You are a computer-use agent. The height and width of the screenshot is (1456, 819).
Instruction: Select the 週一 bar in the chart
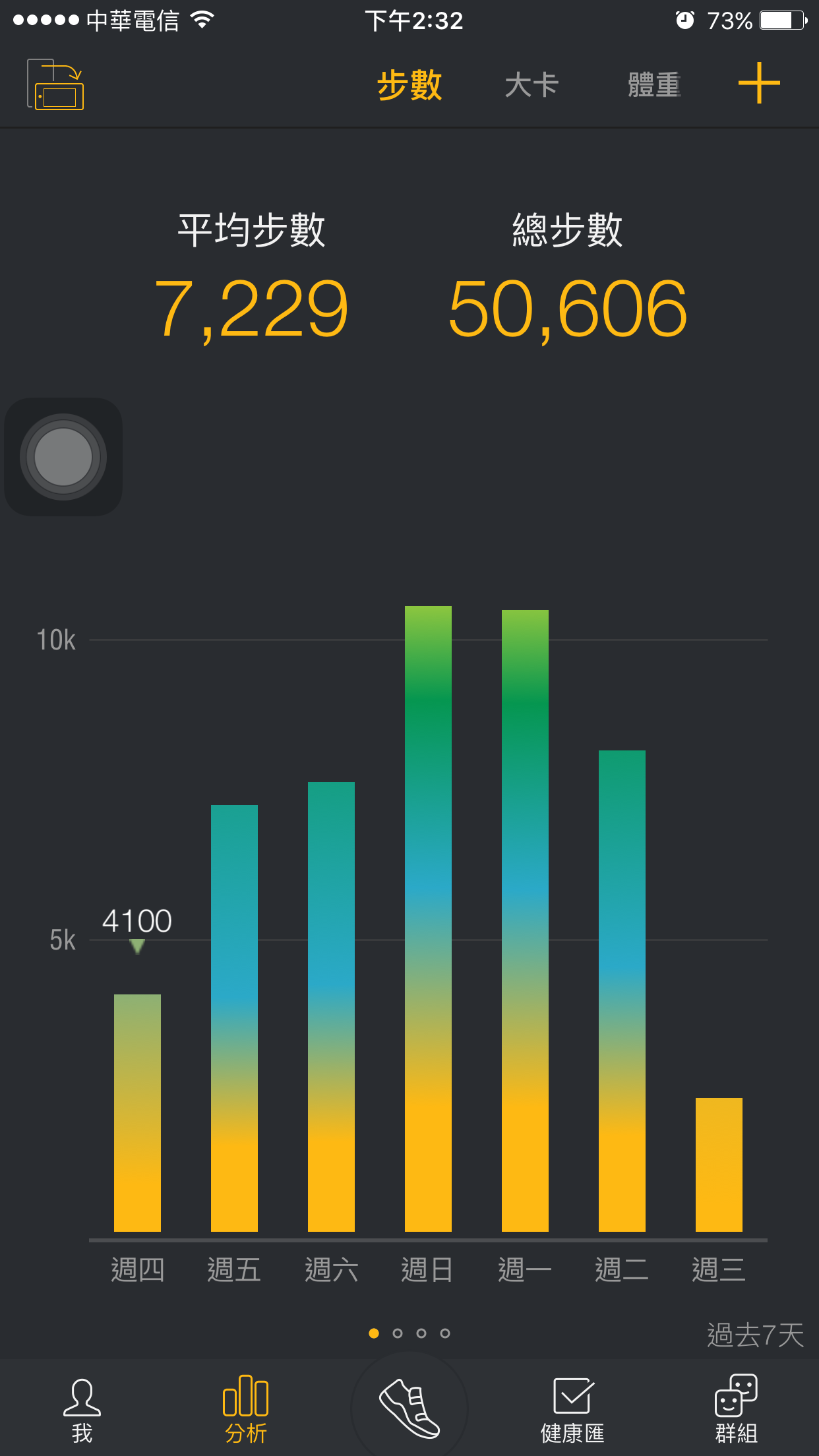525,921
